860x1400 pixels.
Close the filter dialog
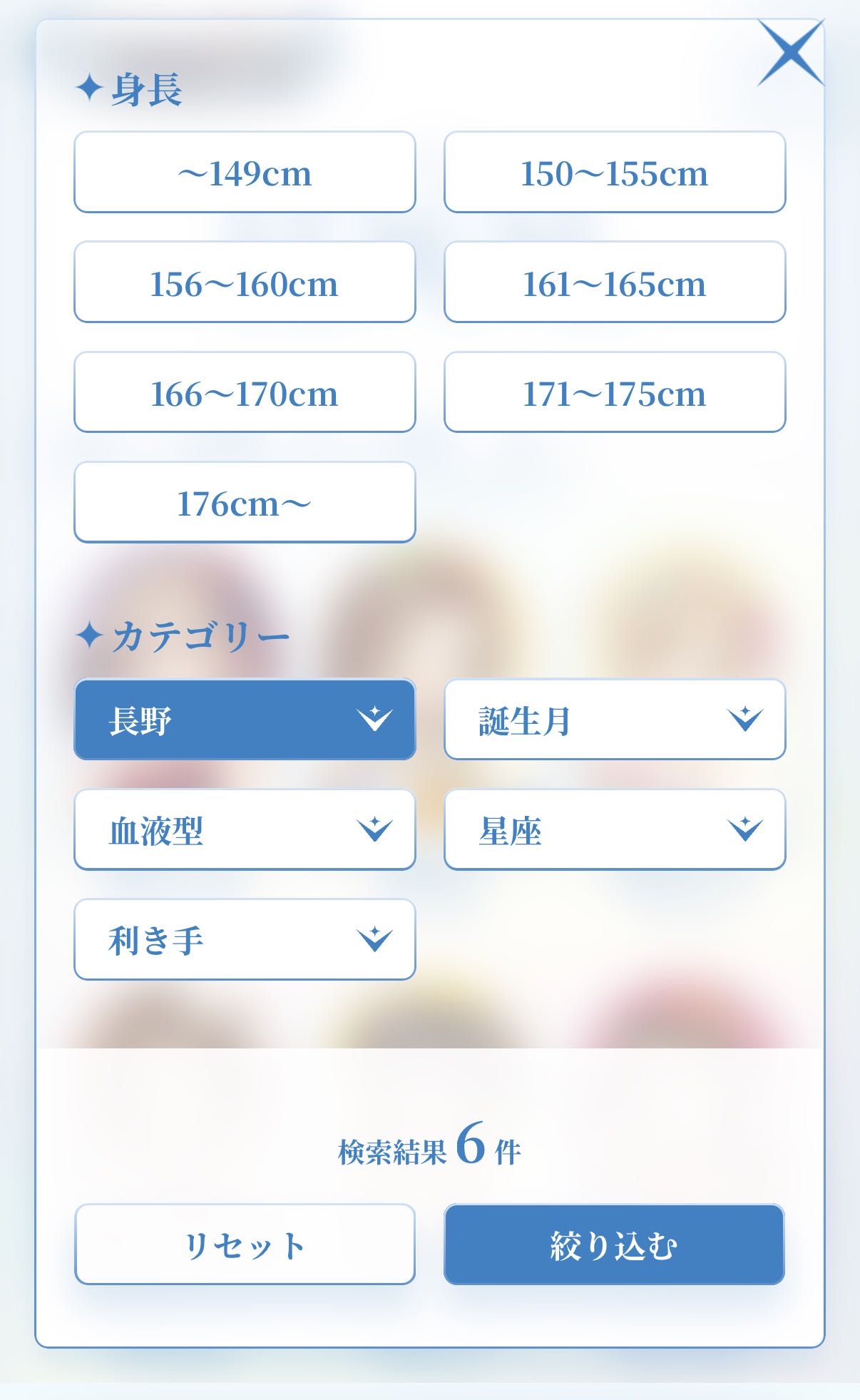click(x=790, y=53)
